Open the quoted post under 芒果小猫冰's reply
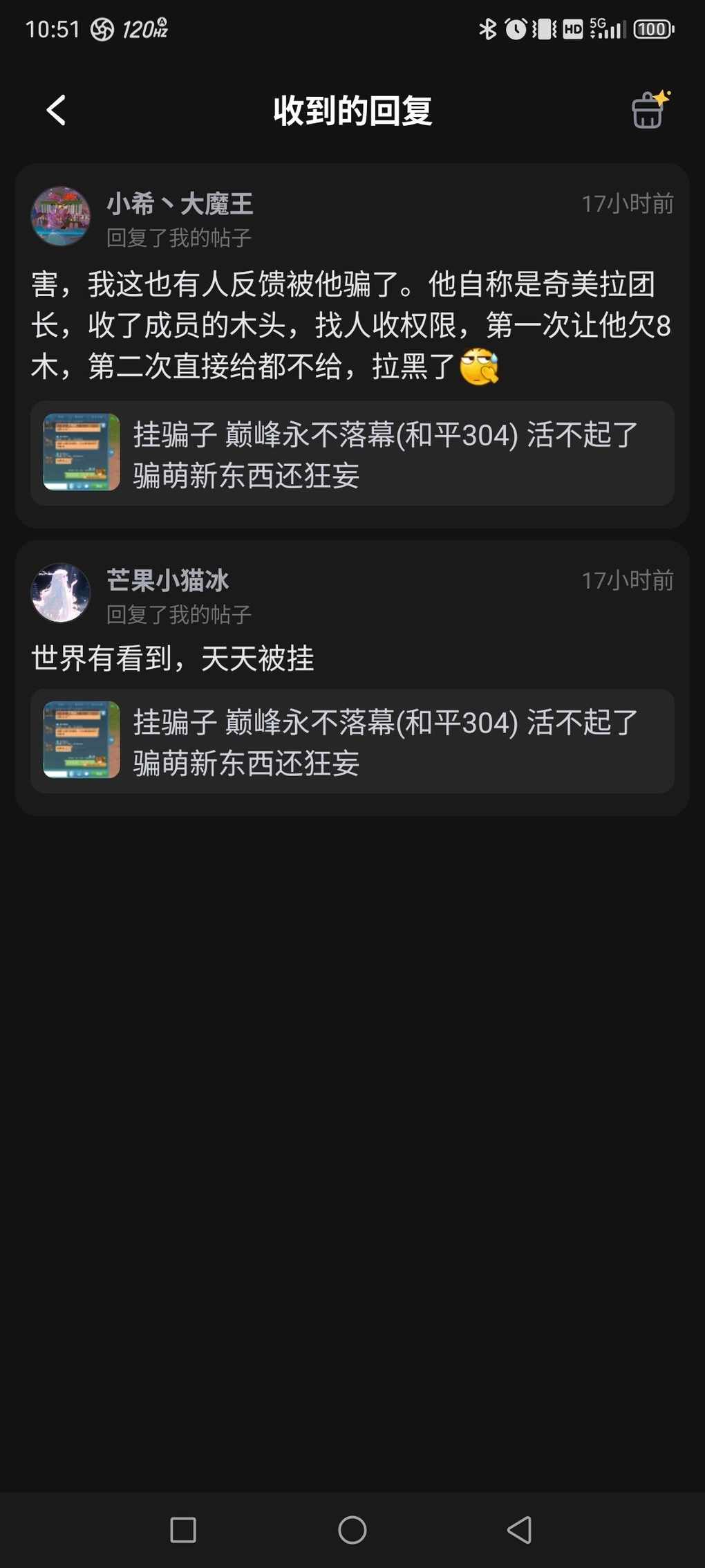Viewport: 705px width, 1568px height. click(x=352, y=741)
